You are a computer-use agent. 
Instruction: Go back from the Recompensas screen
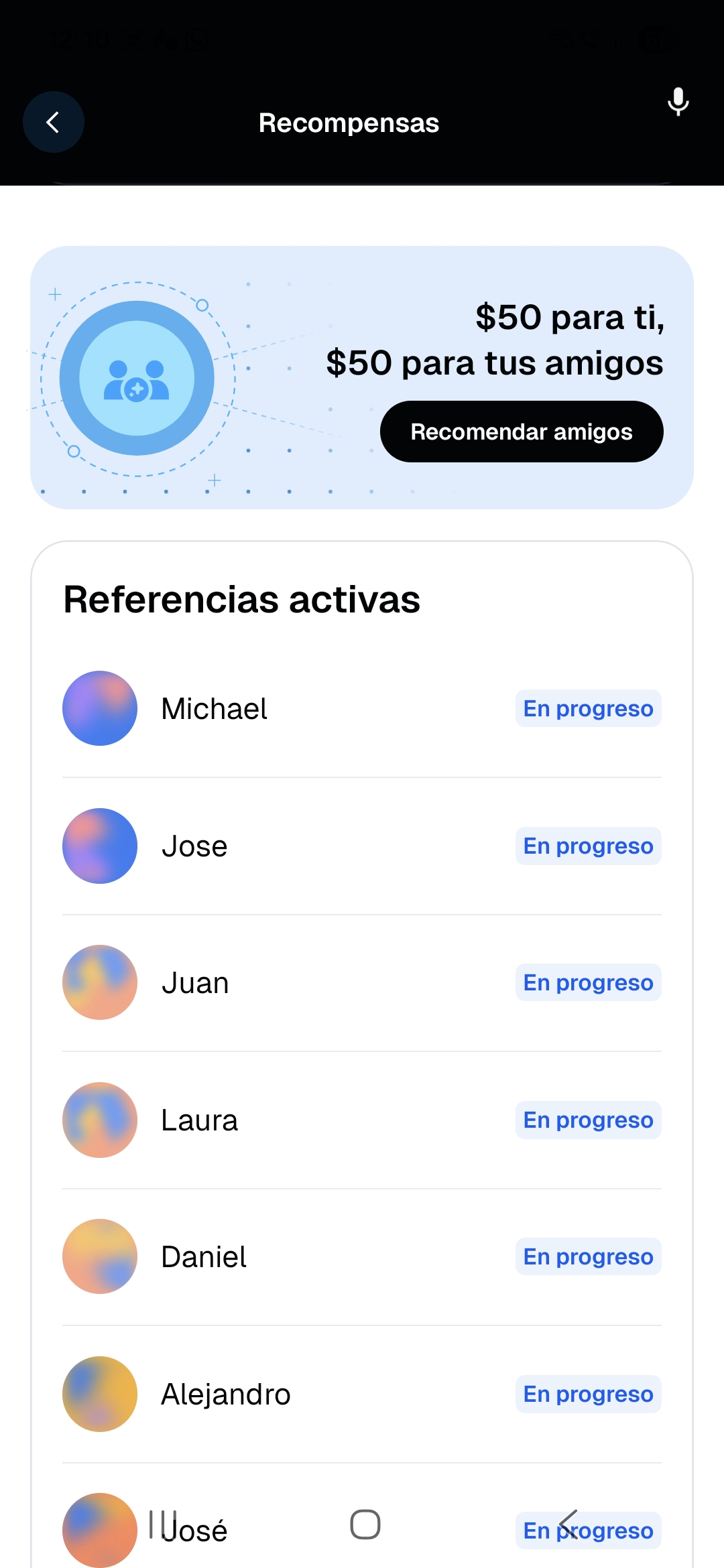click(x=54, y=122)
